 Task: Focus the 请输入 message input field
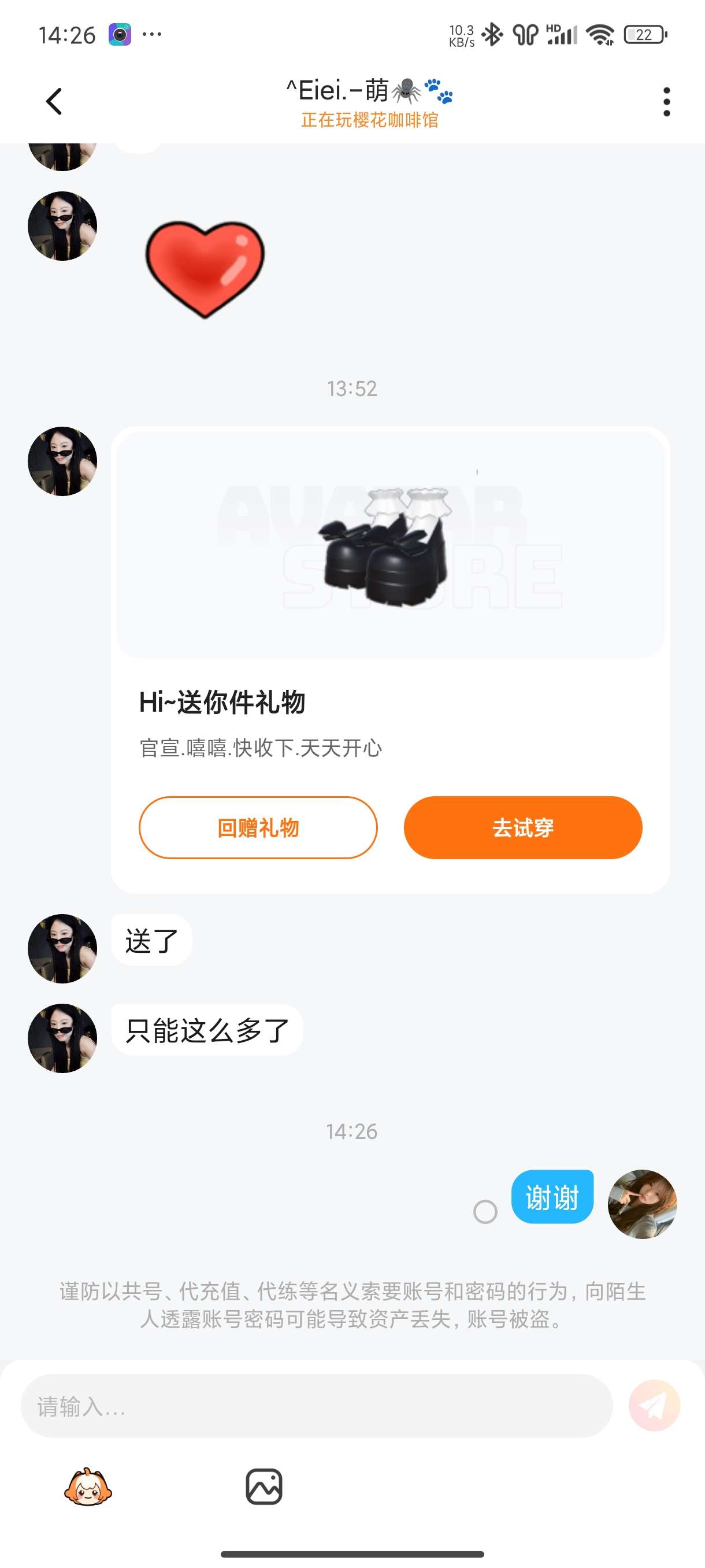point(316,1406)
